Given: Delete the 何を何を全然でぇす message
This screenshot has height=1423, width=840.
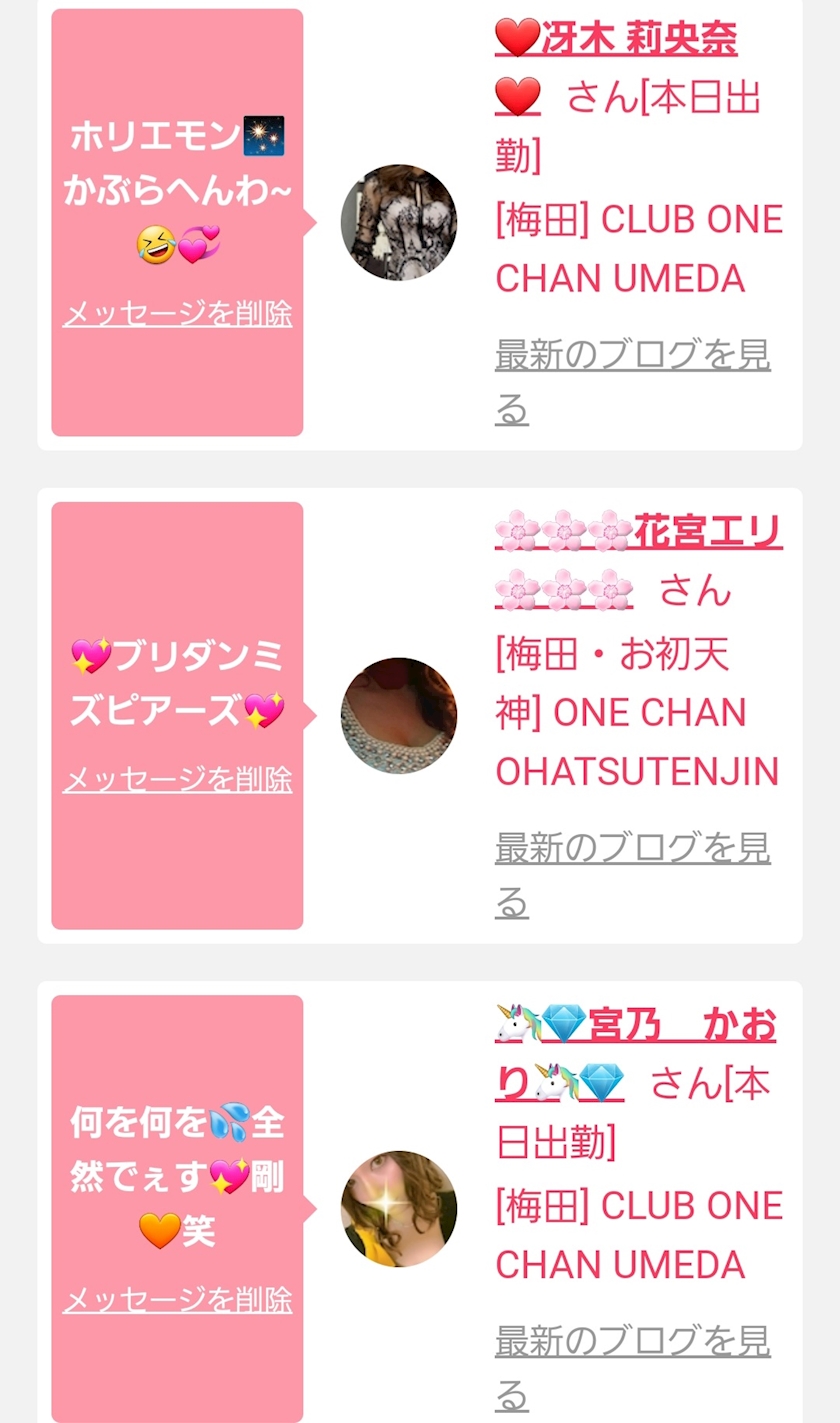Looking at the screenshot, I should click(177, 1299).
